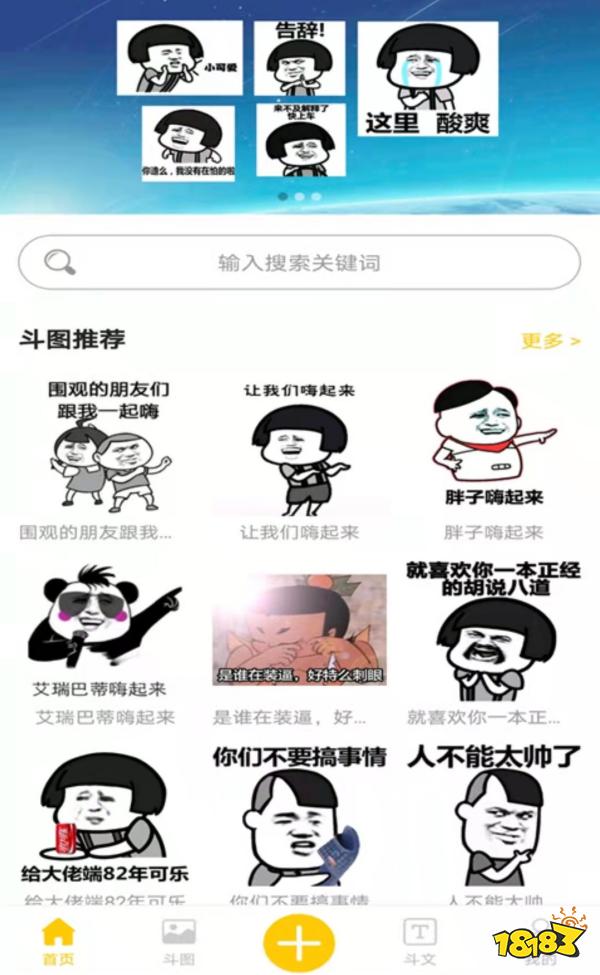The height and width of the screenshot is (975, 600).
Task: Switch to the 斗文 tab
Action: coord(420,942)
